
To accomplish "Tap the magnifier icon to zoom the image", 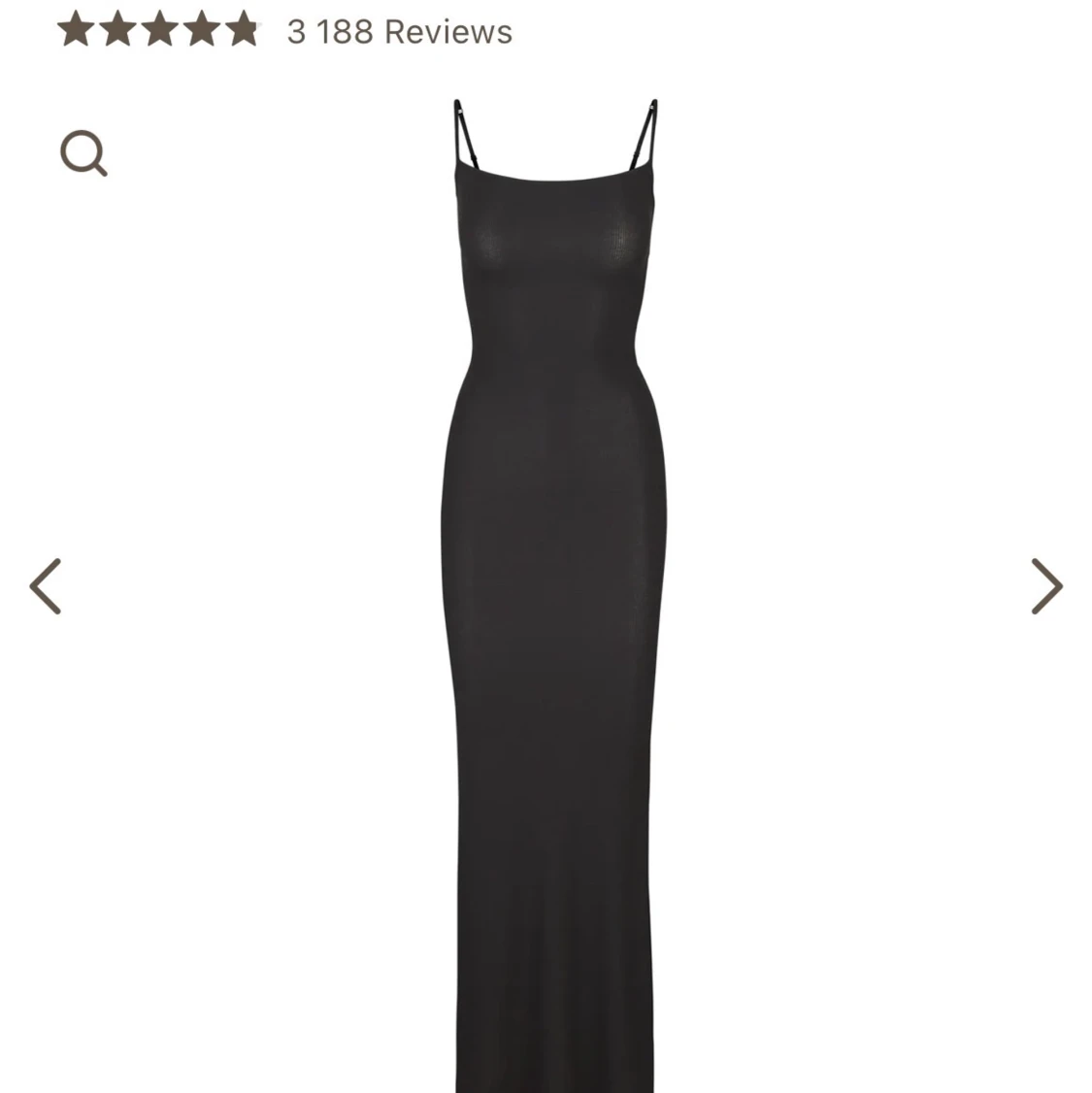I will coord(83,153).
